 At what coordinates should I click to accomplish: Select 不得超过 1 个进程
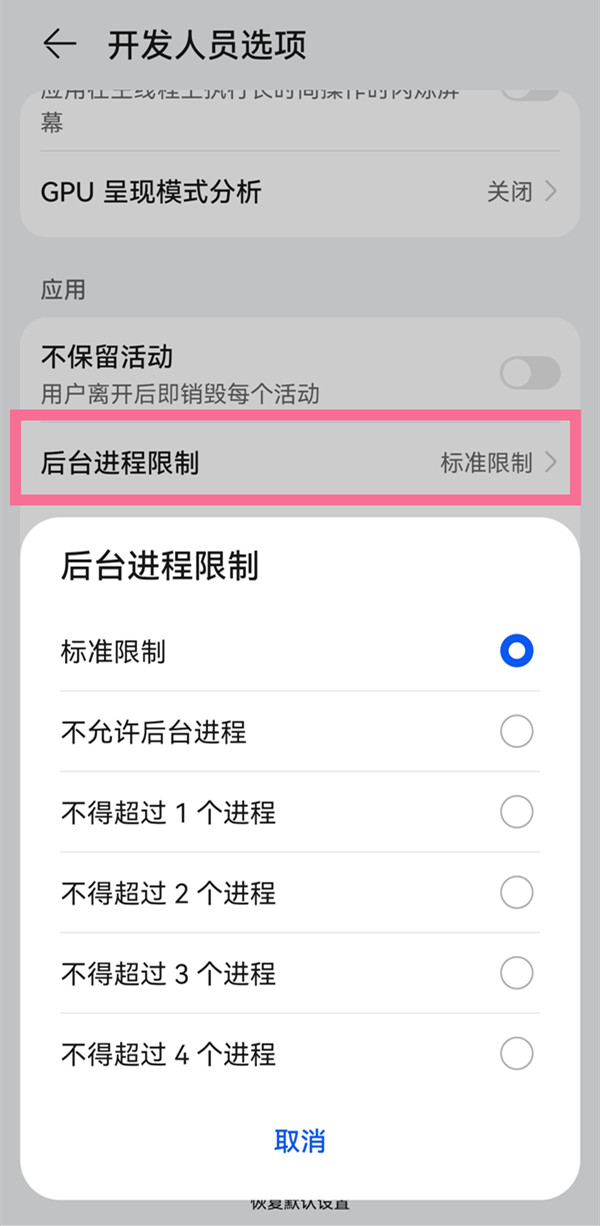[x=516, y=812]
